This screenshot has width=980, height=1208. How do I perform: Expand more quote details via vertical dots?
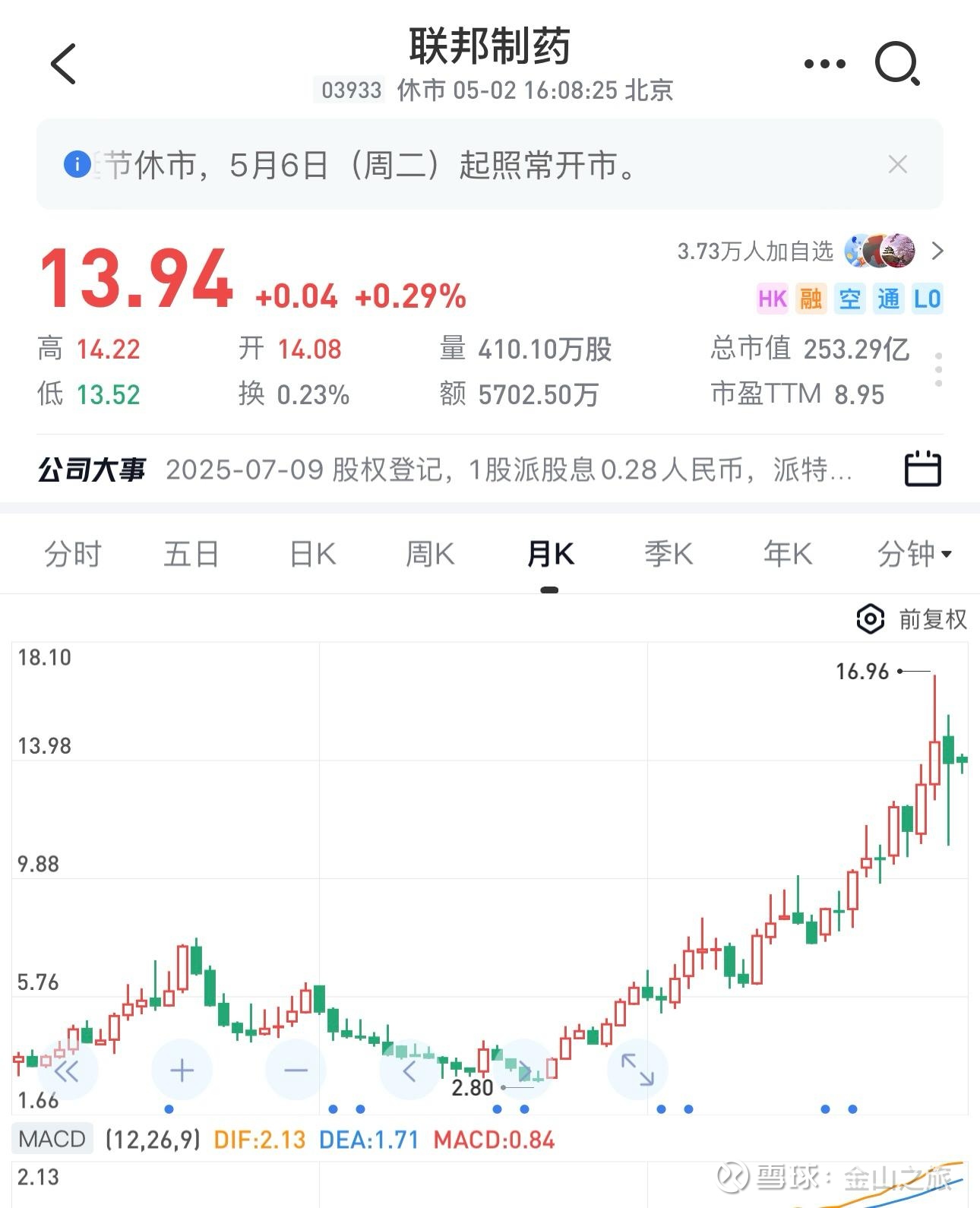point(939,370)
